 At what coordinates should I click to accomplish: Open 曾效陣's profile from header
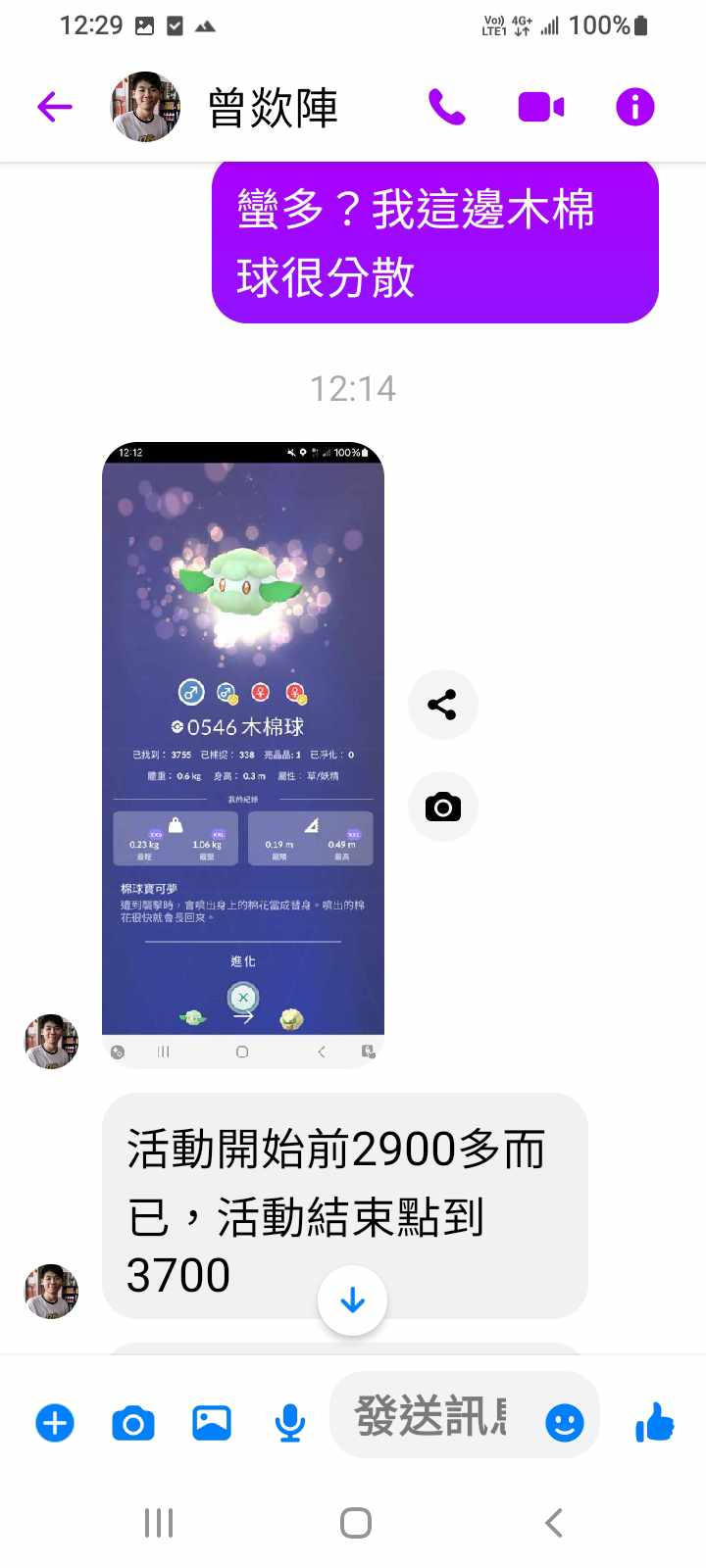point(145,107)
